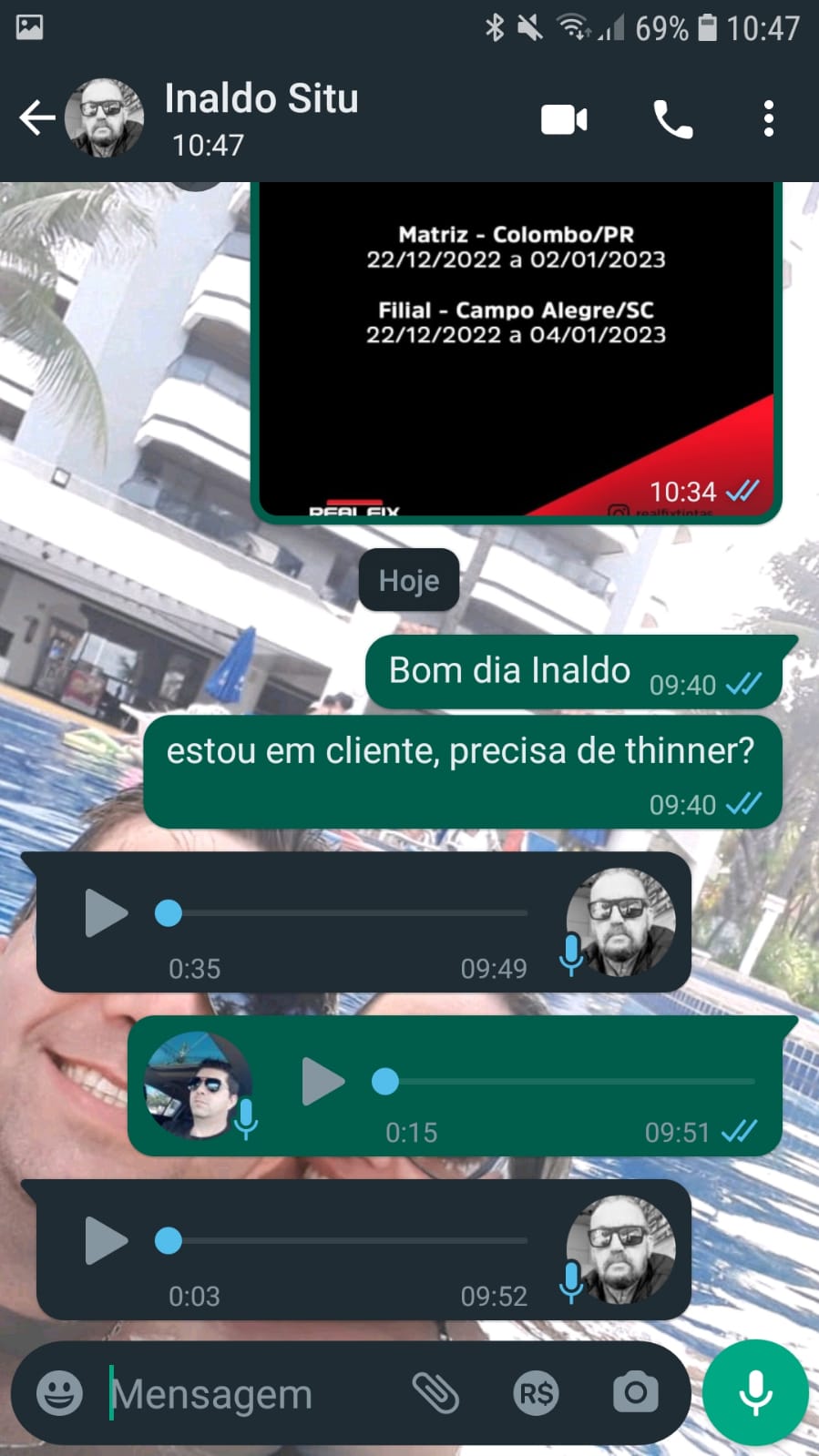Start a video call with Inaldo
Image resolution: width=819 pixels, height=1456 pixels.
pyautogui.click(x=564, y=119)
